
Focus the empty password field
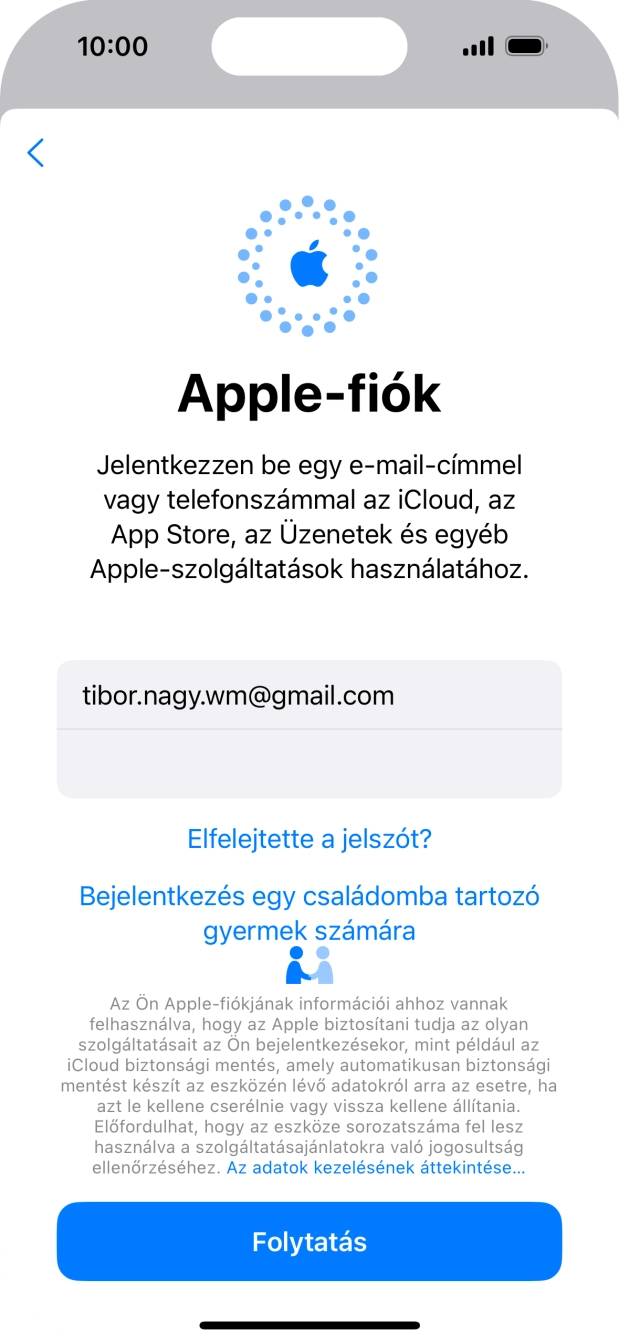[308, 764]
